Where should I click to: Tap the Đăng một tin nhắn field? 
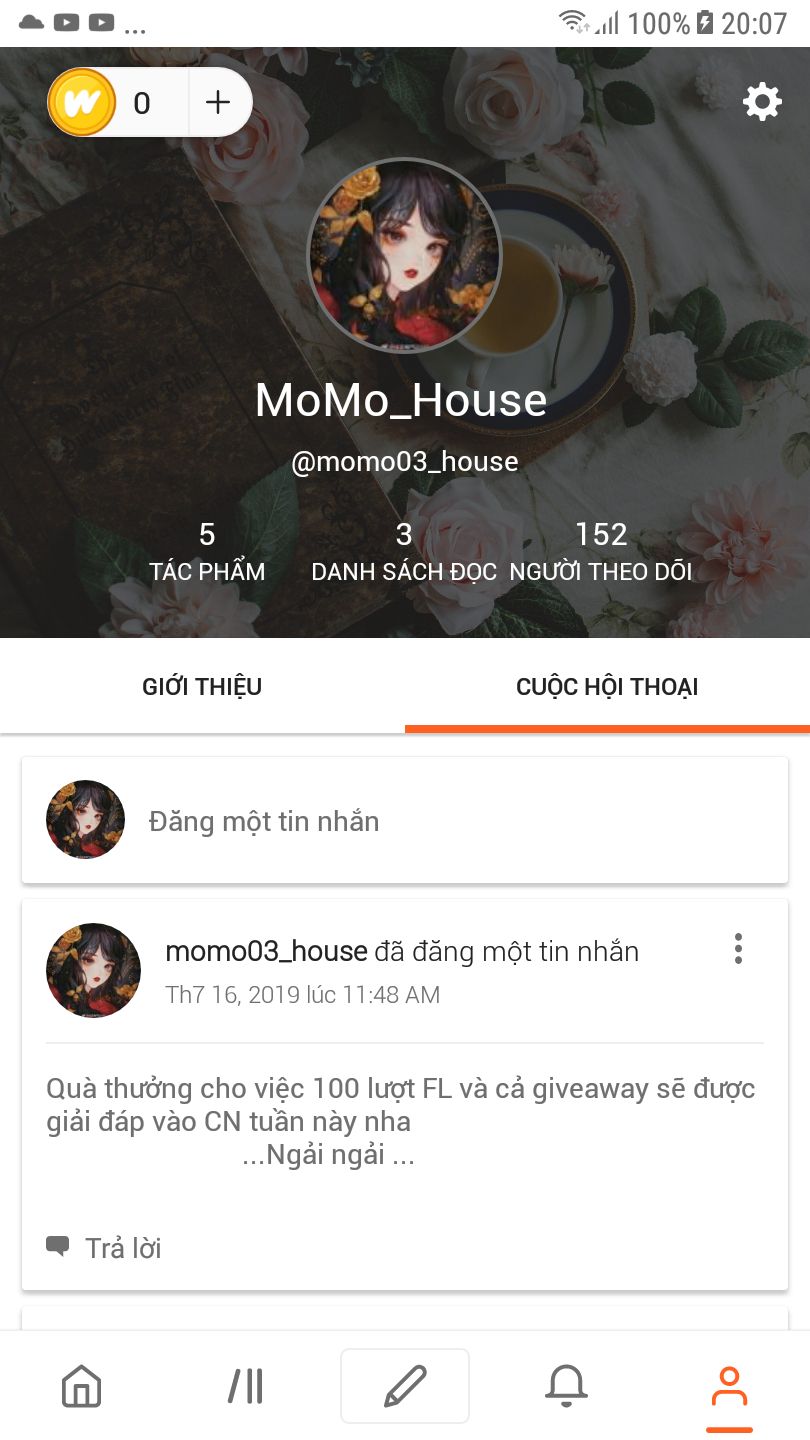(405, 821)
